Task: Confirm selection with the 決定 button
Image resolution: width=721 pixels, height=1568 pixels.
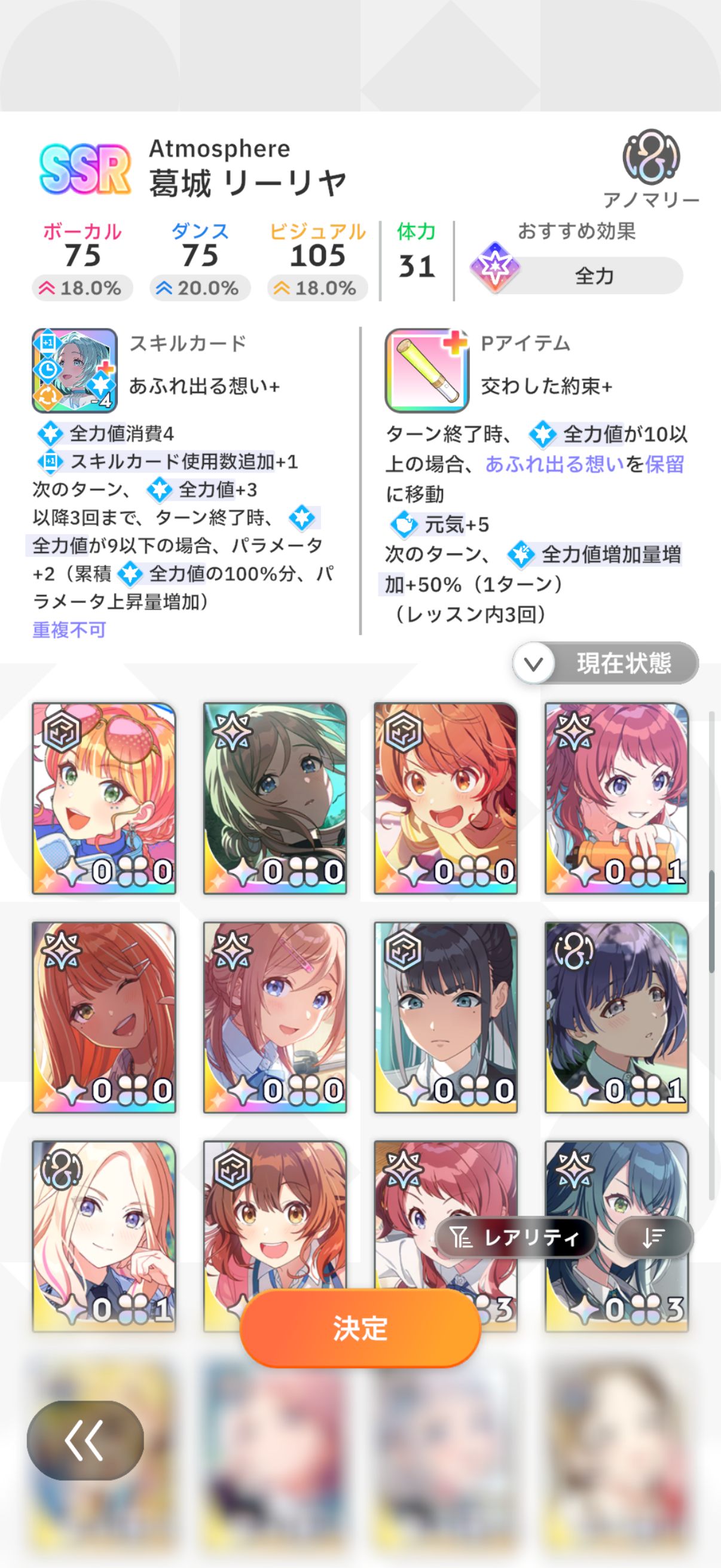Action: coord(360,1328)
